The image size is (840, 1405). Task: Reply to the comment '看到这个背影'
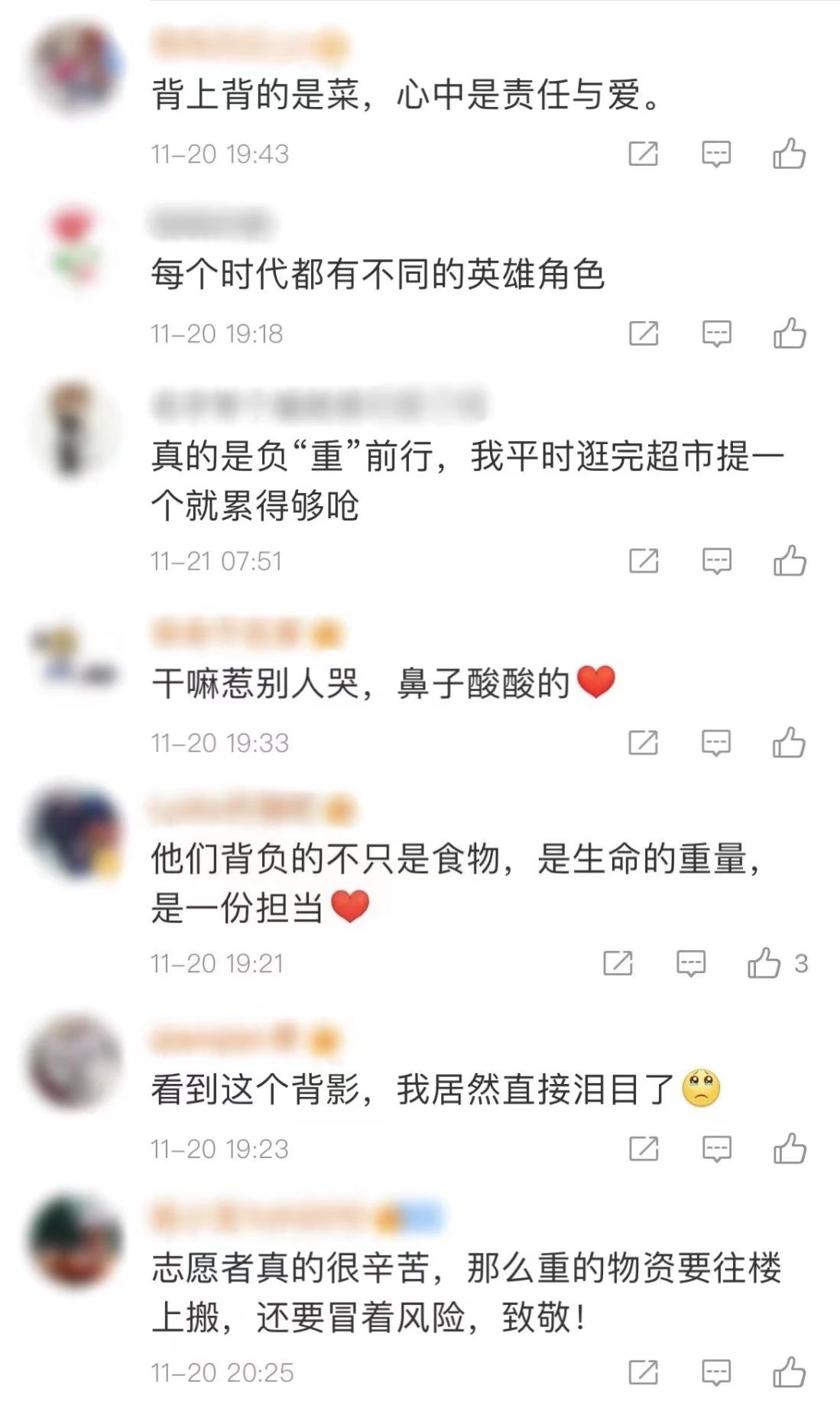[x=716, y=1149]
